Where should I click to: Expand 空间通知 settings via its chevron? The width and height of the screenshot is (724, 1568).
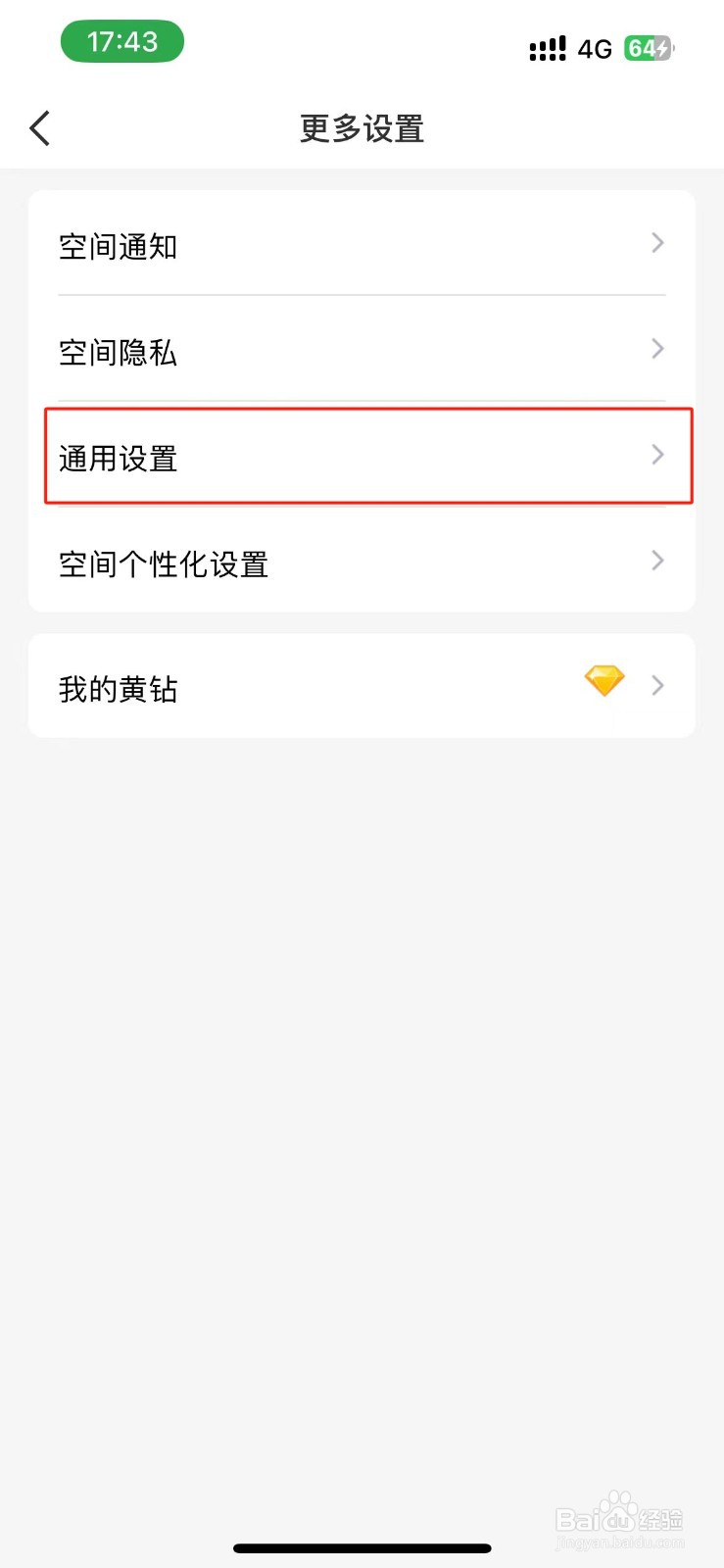click(x=656, y=243)
